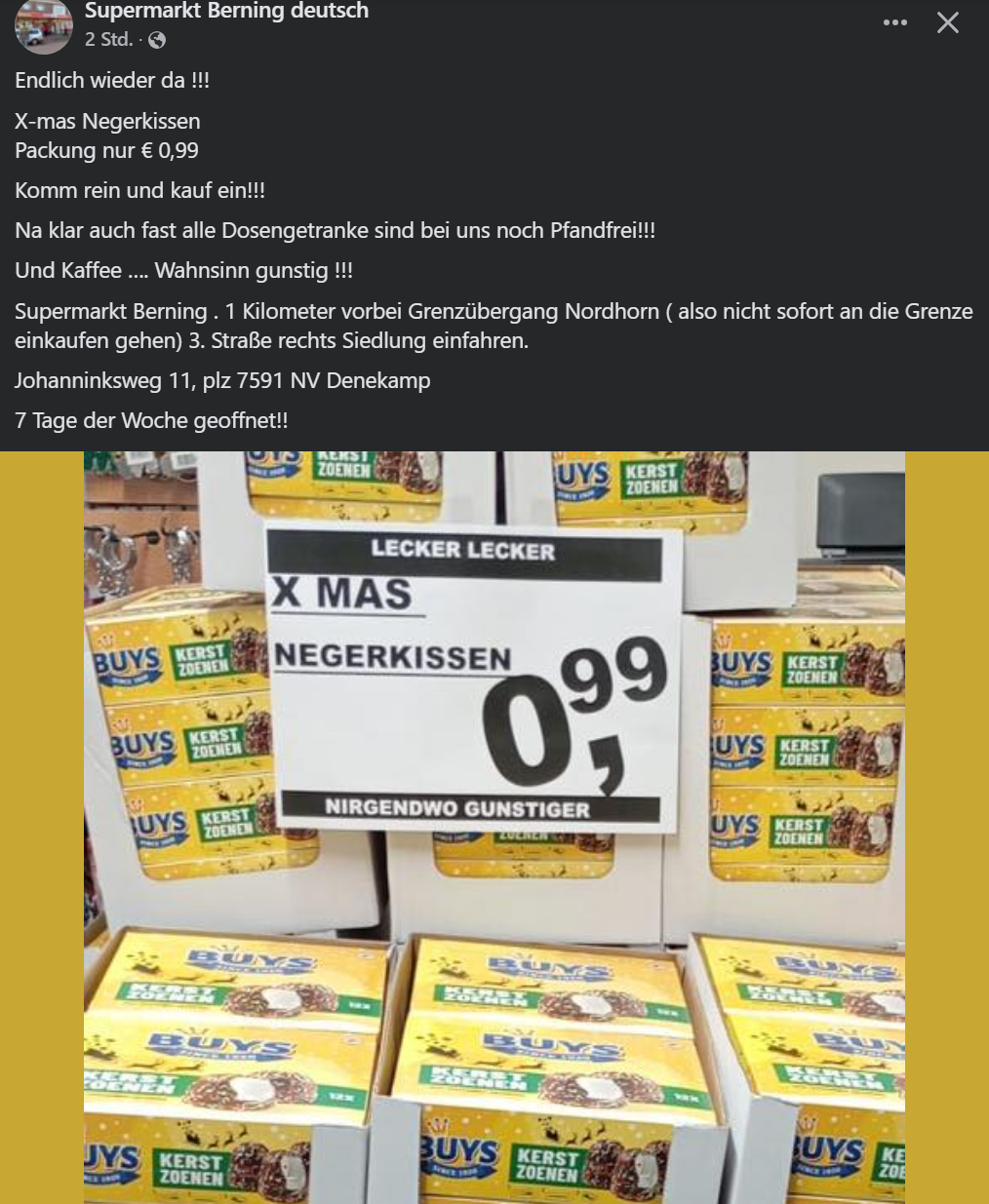Open the post's three-dot options menu

[894, 22]
